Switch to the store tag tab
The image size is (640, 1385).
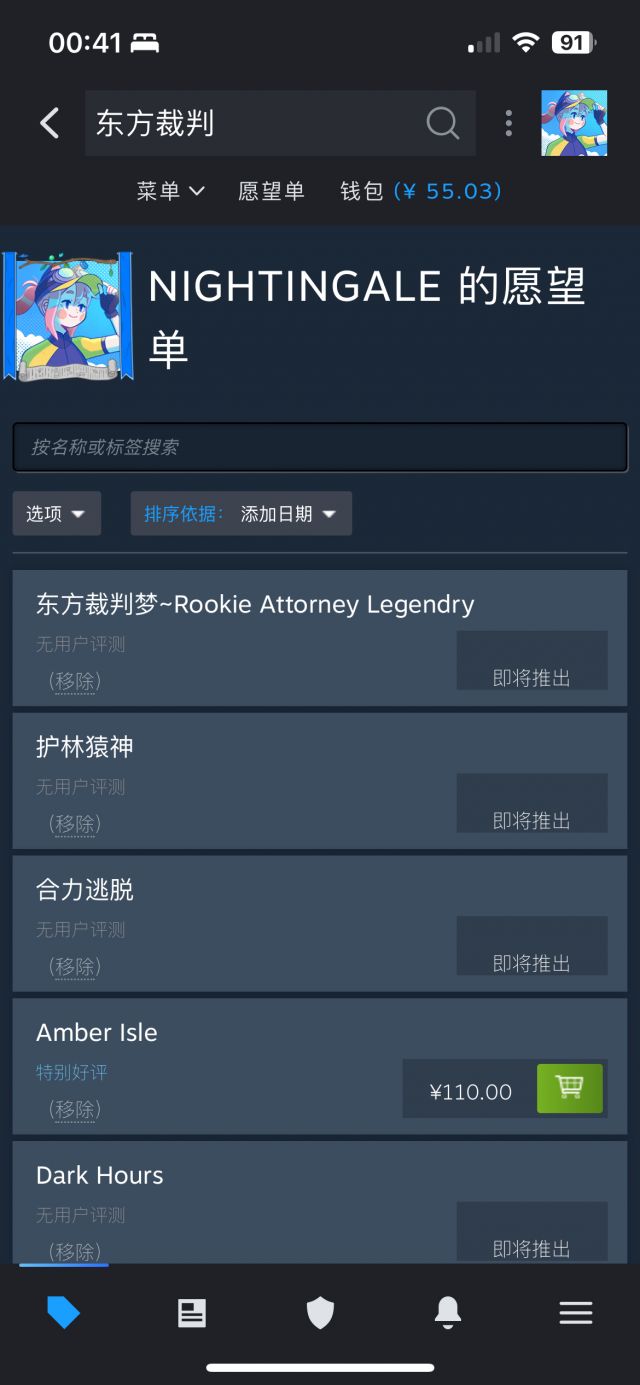coord(64,1313)
